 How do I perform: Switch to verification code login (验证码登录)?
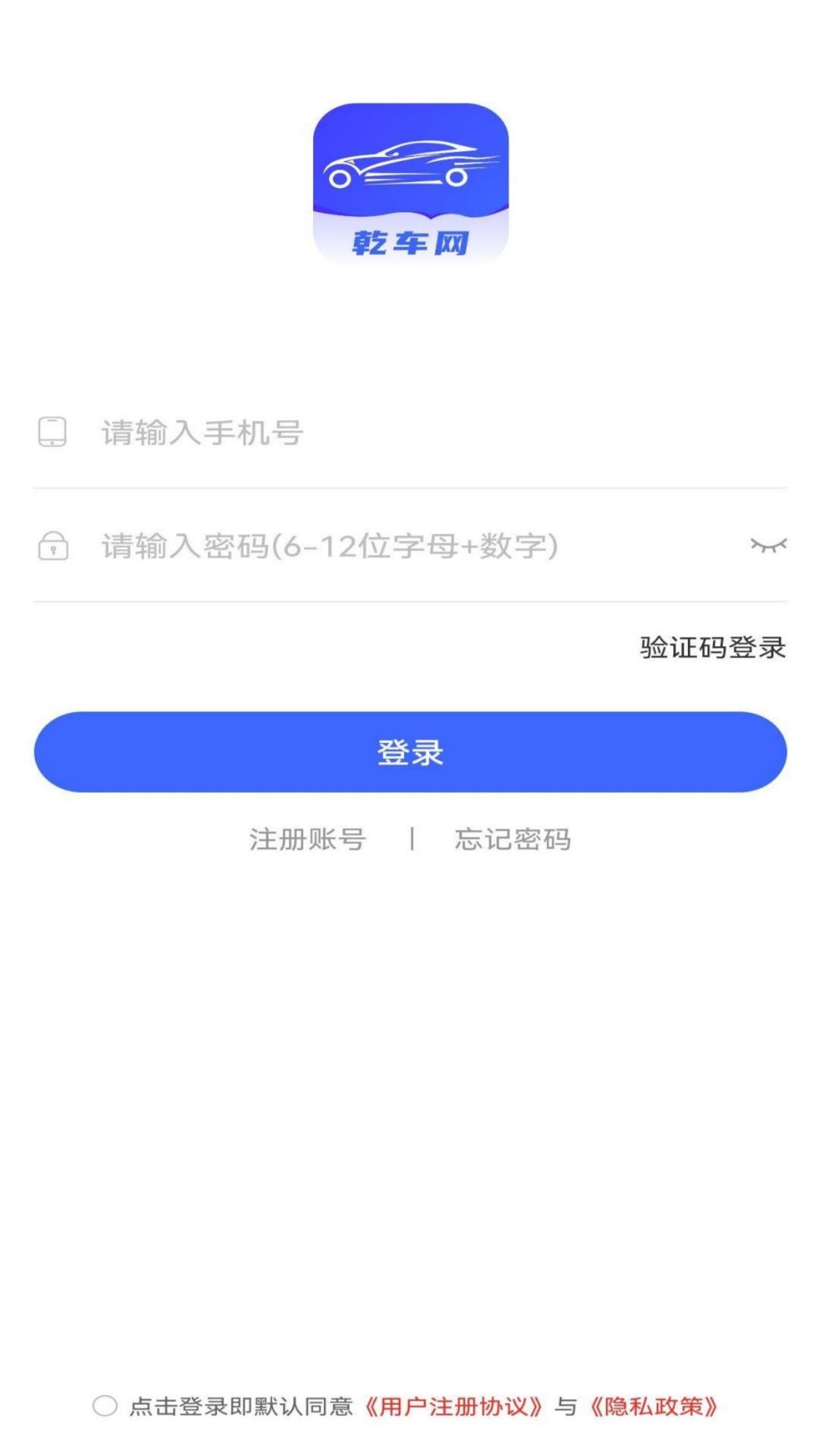tap(713, 648)
